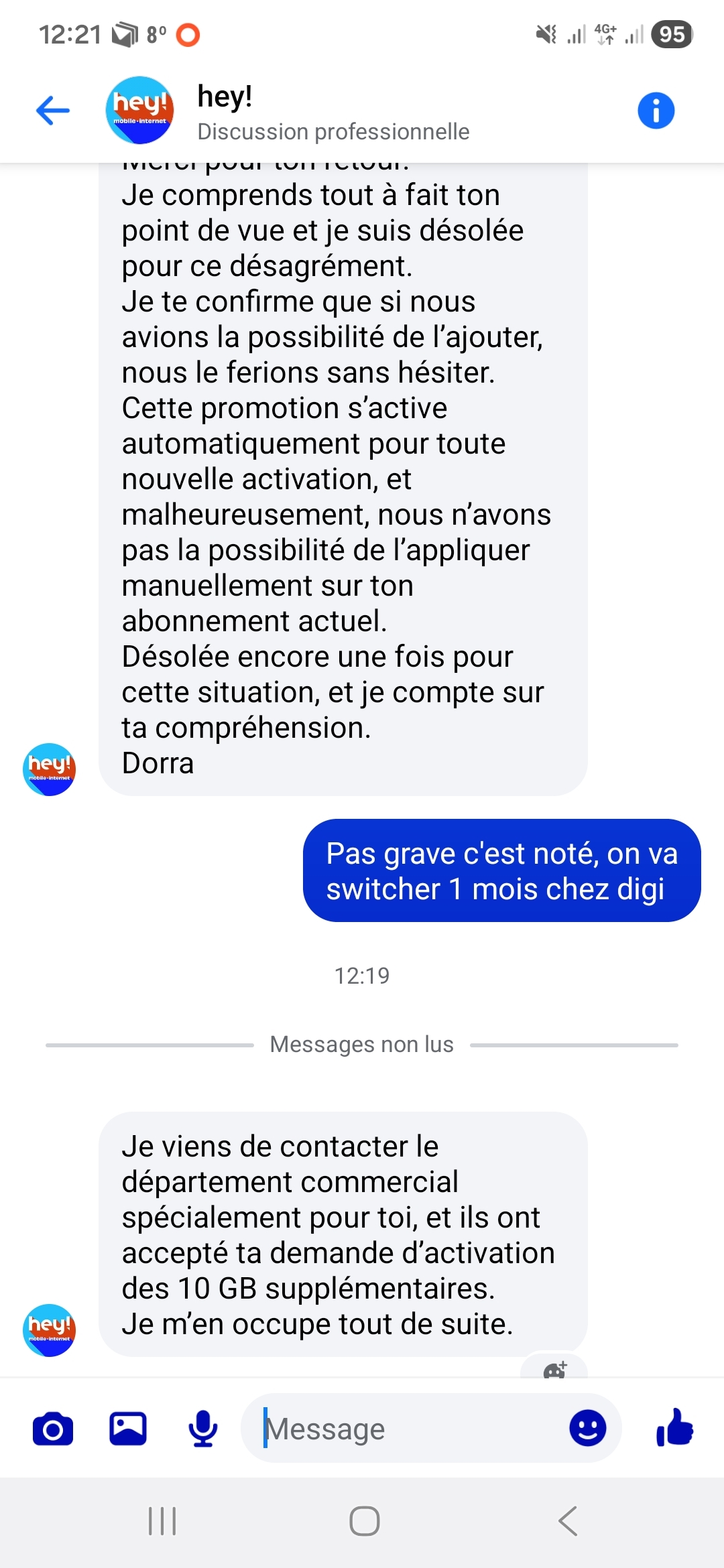Open conversation info for hey!

click(x=656, y=111)
